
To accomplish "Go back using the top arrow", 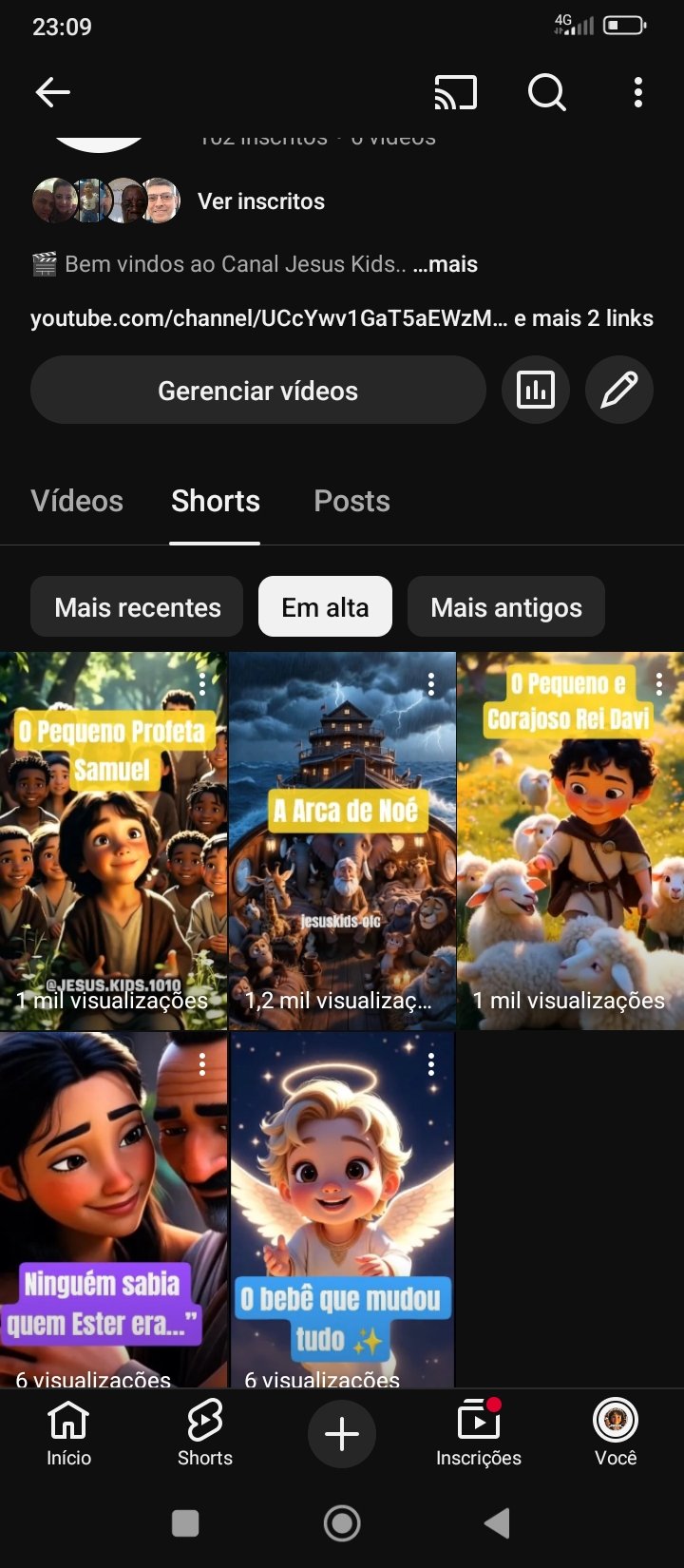I will pos(53,92).
